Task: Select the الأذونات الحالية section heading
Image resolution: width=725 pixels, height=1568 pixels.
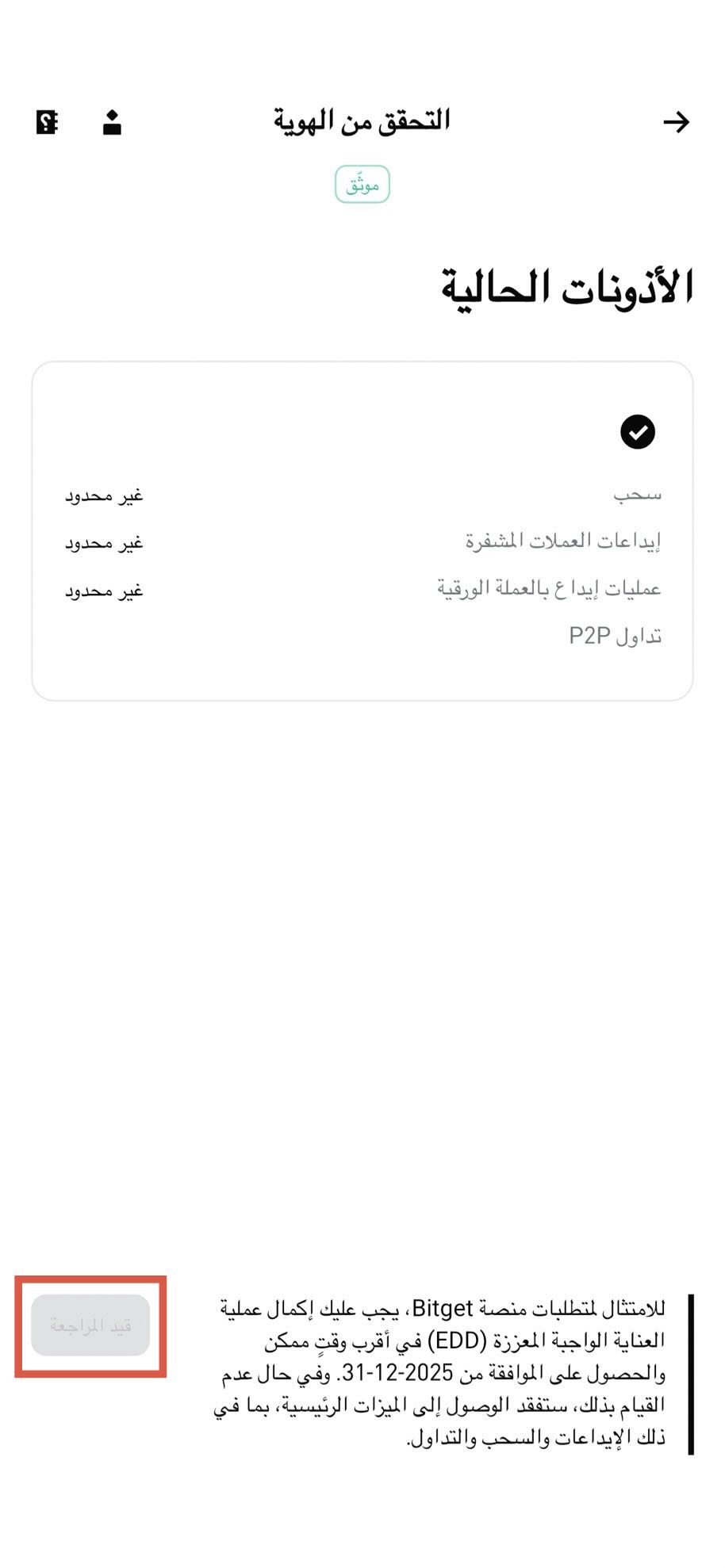Action: click(x=568, y=285)
